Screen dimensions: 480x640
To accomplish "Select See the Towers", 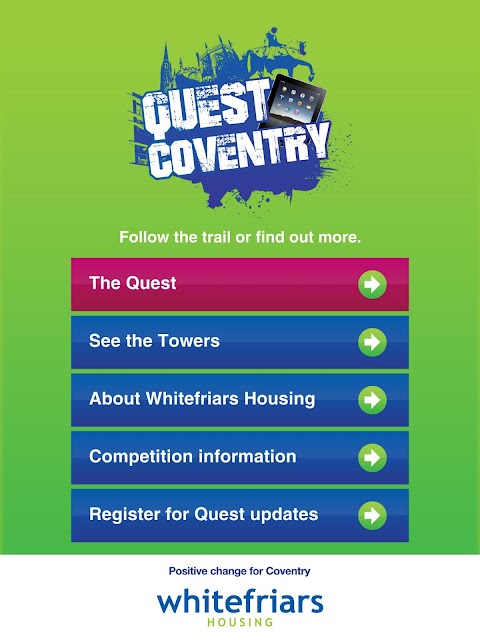I will tap(240, 342).
